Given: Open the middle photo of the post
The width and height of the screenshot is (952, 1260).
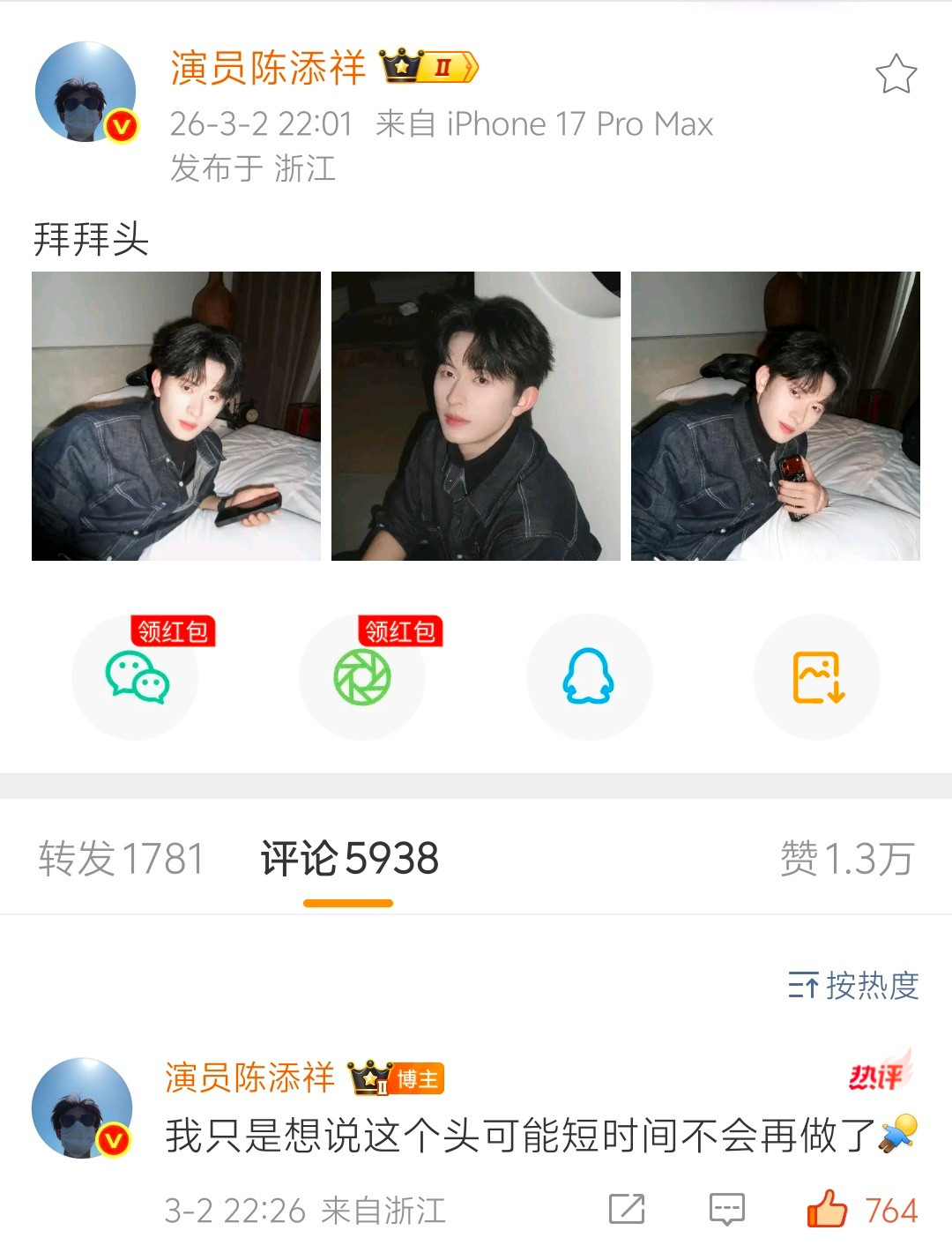Looking at the screenshot, I should click(x=477, y=416).
